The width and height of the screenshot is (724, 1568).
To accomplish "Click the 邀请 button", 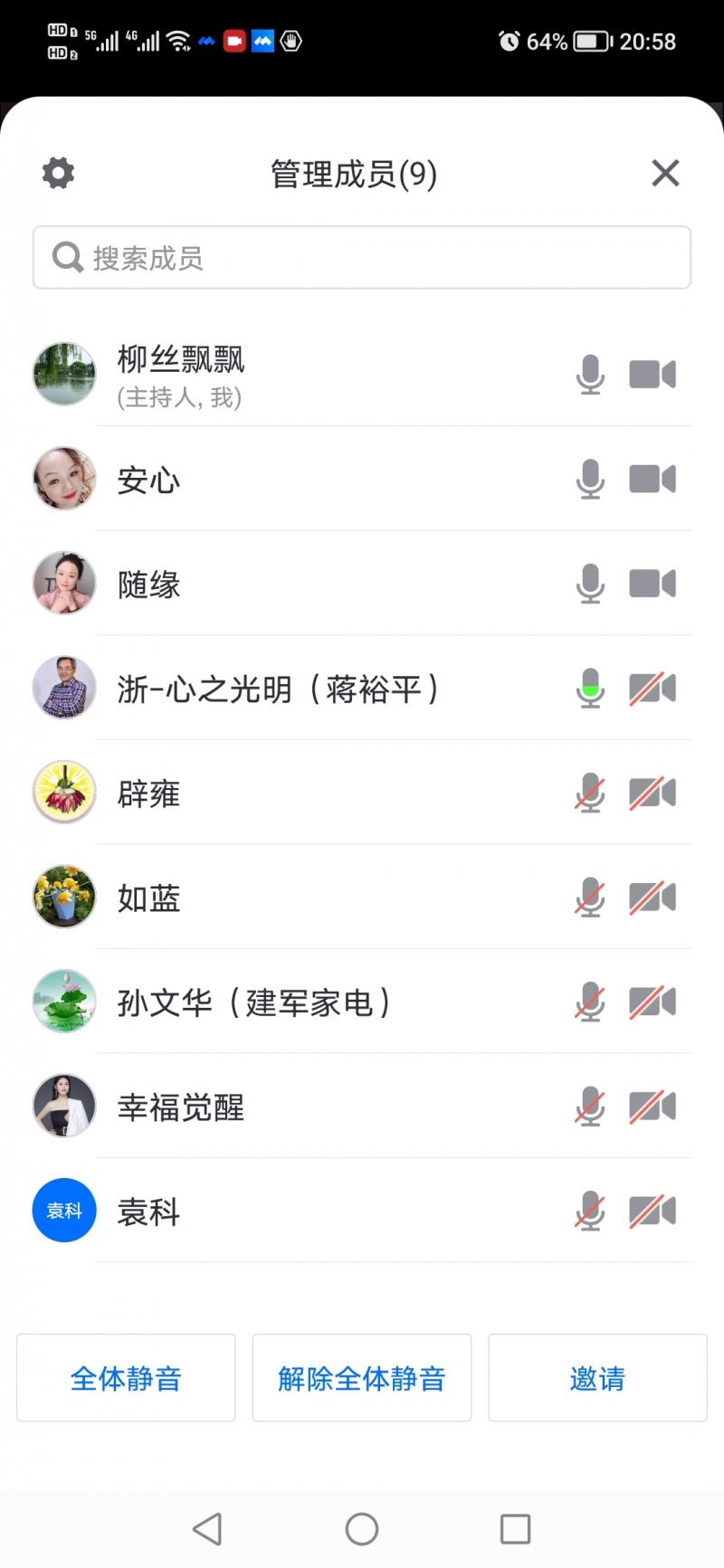I will tap(597, 1378).
